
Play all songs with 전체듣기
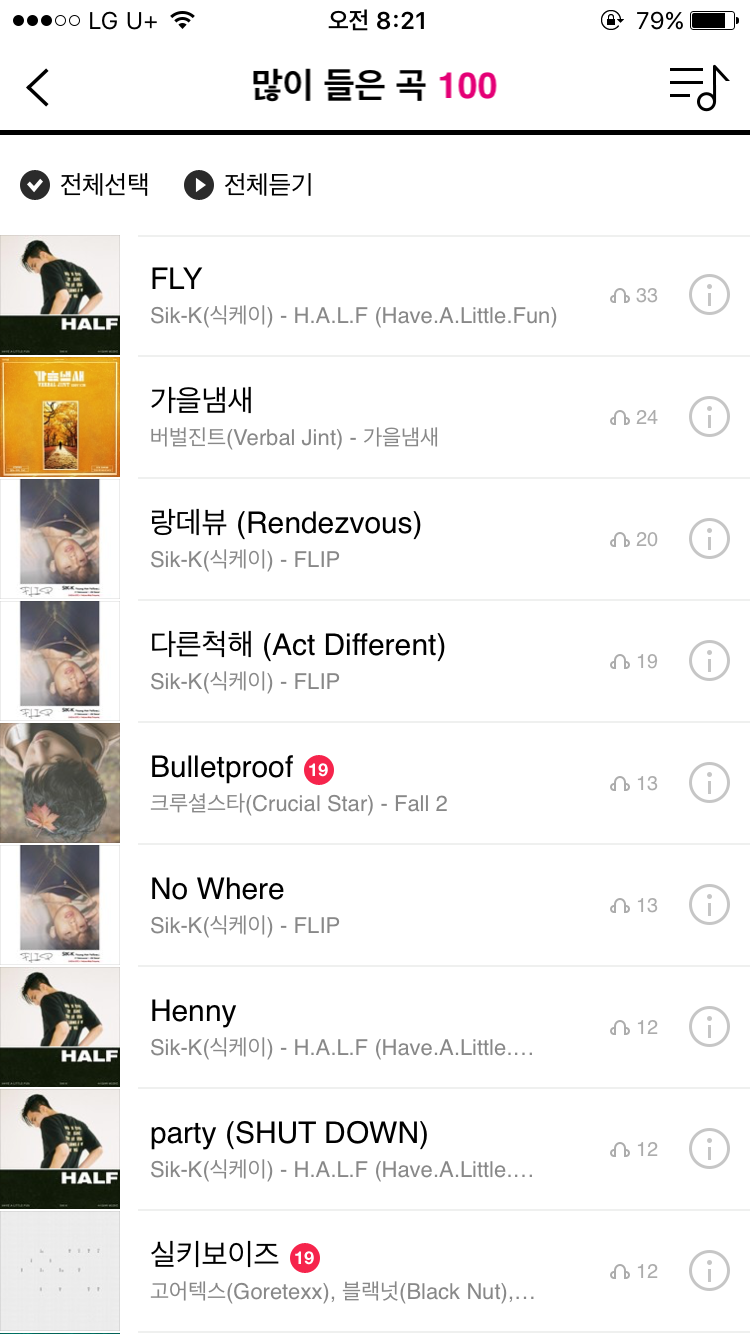(249, 185)
